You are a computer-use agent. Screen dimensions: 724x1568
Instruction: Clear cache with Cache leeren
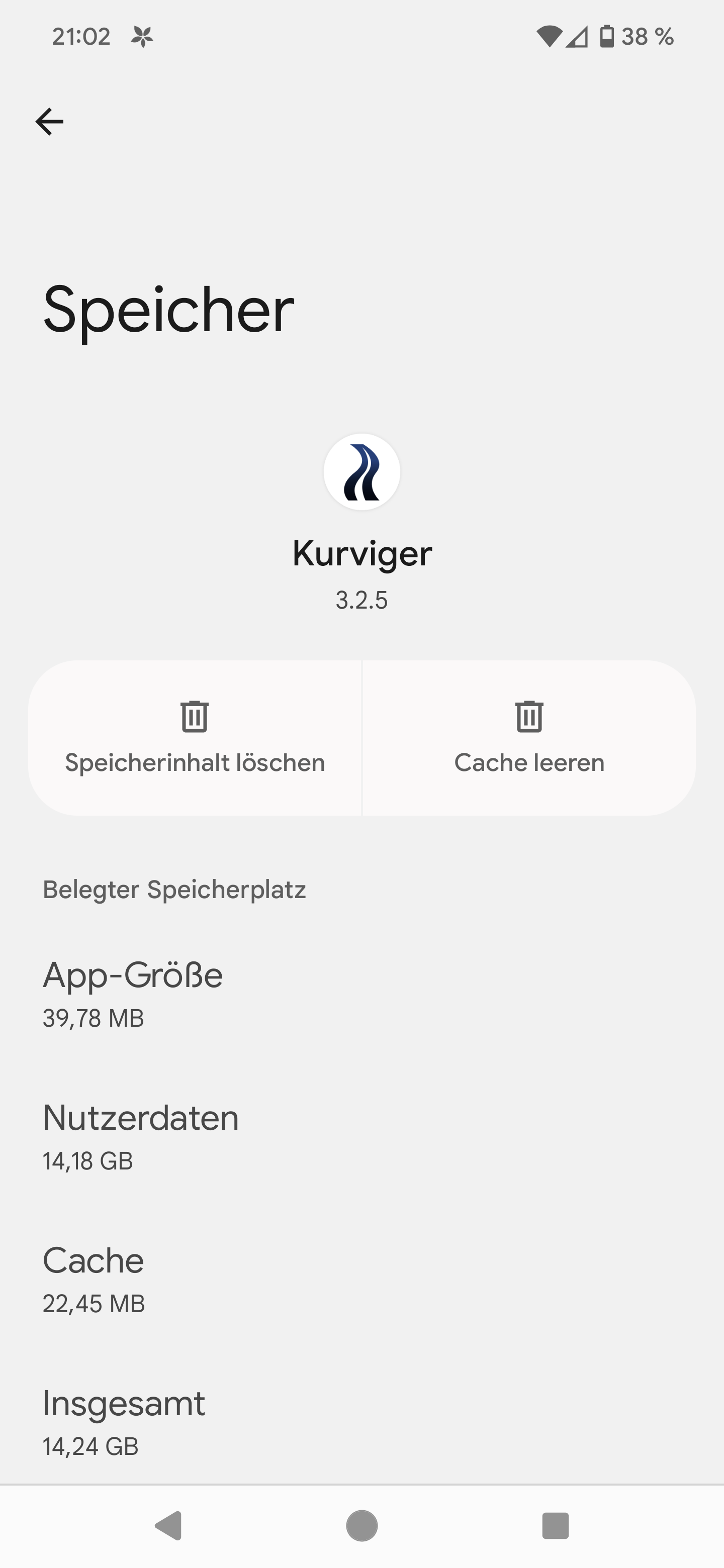coord(529,738)
